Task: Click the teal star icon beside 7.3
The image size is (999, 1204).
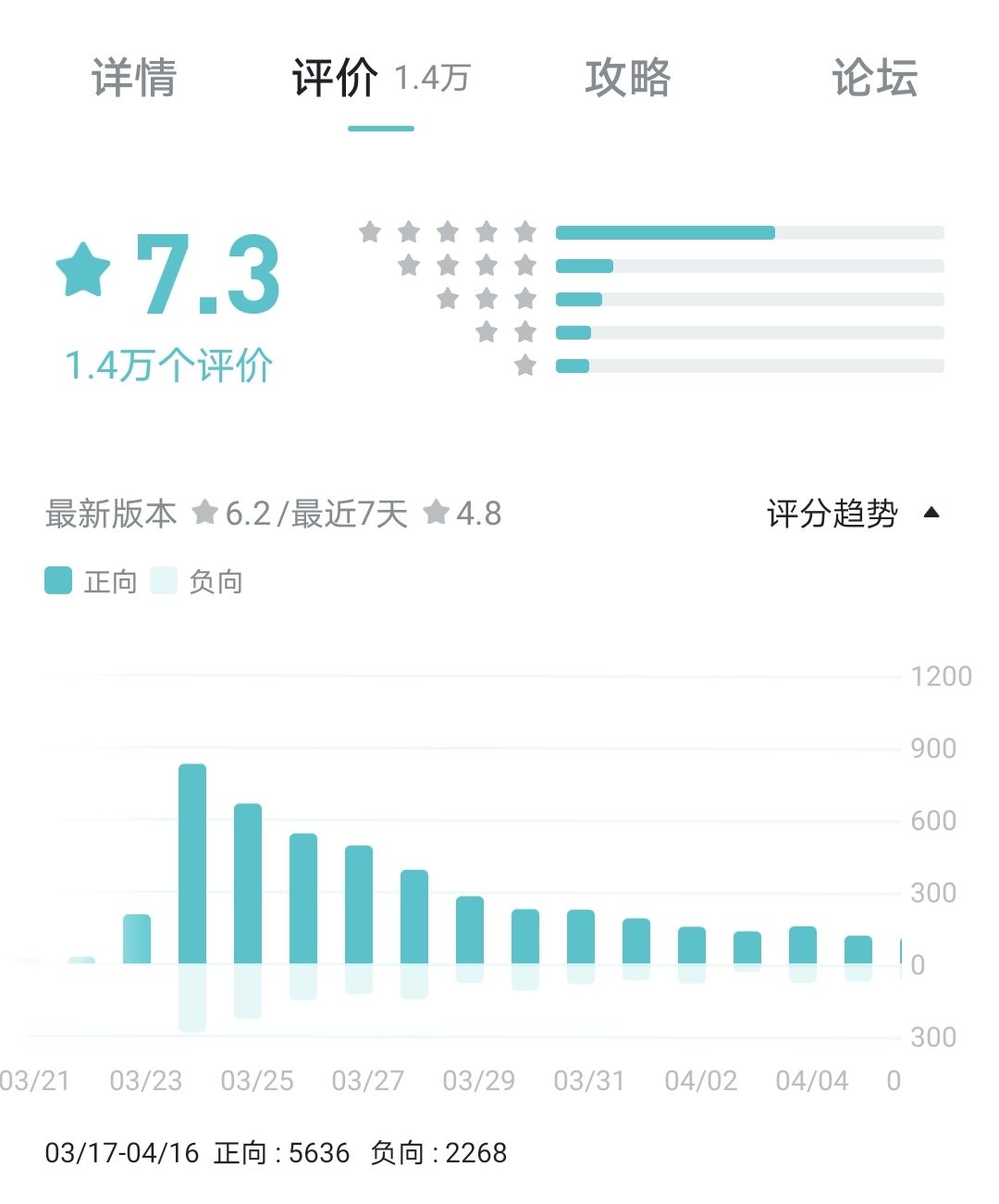Action: point(83,269)
